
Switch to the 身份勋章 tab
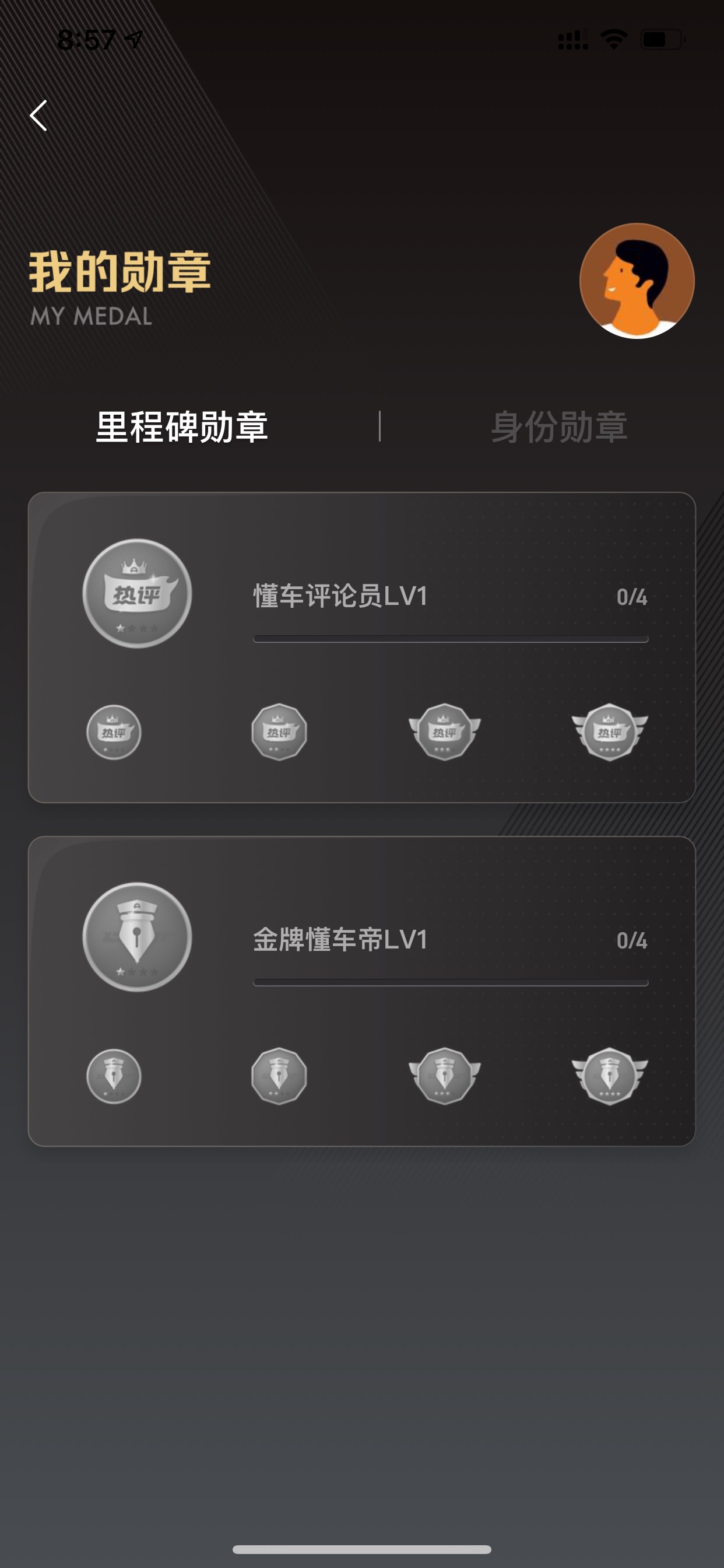559,426
